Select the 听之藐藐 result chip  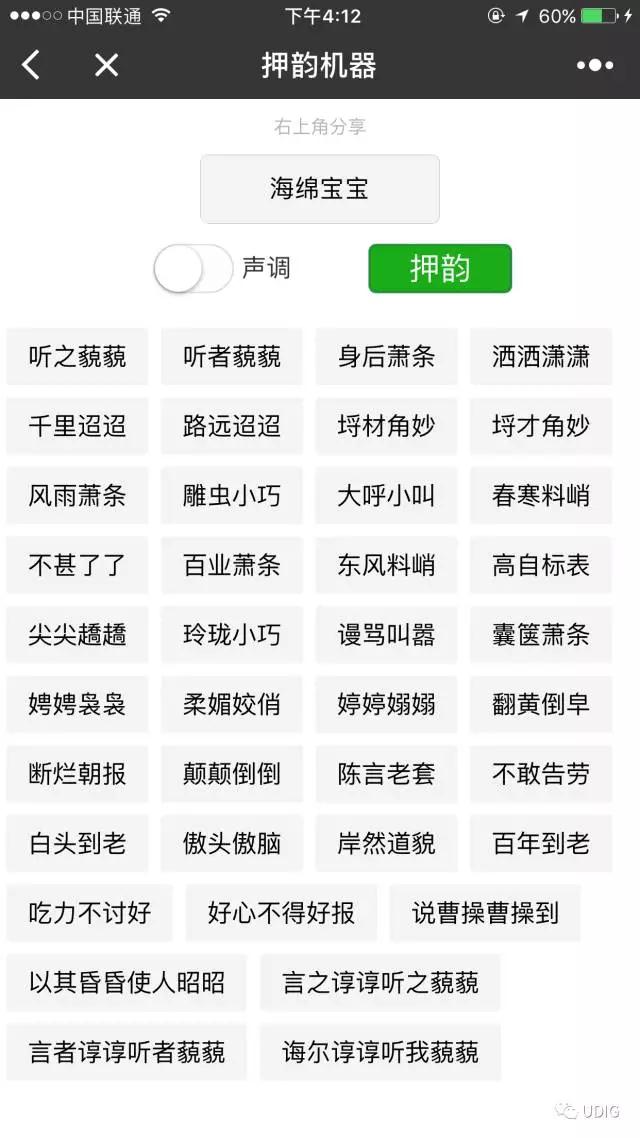(x=77, y=357)
